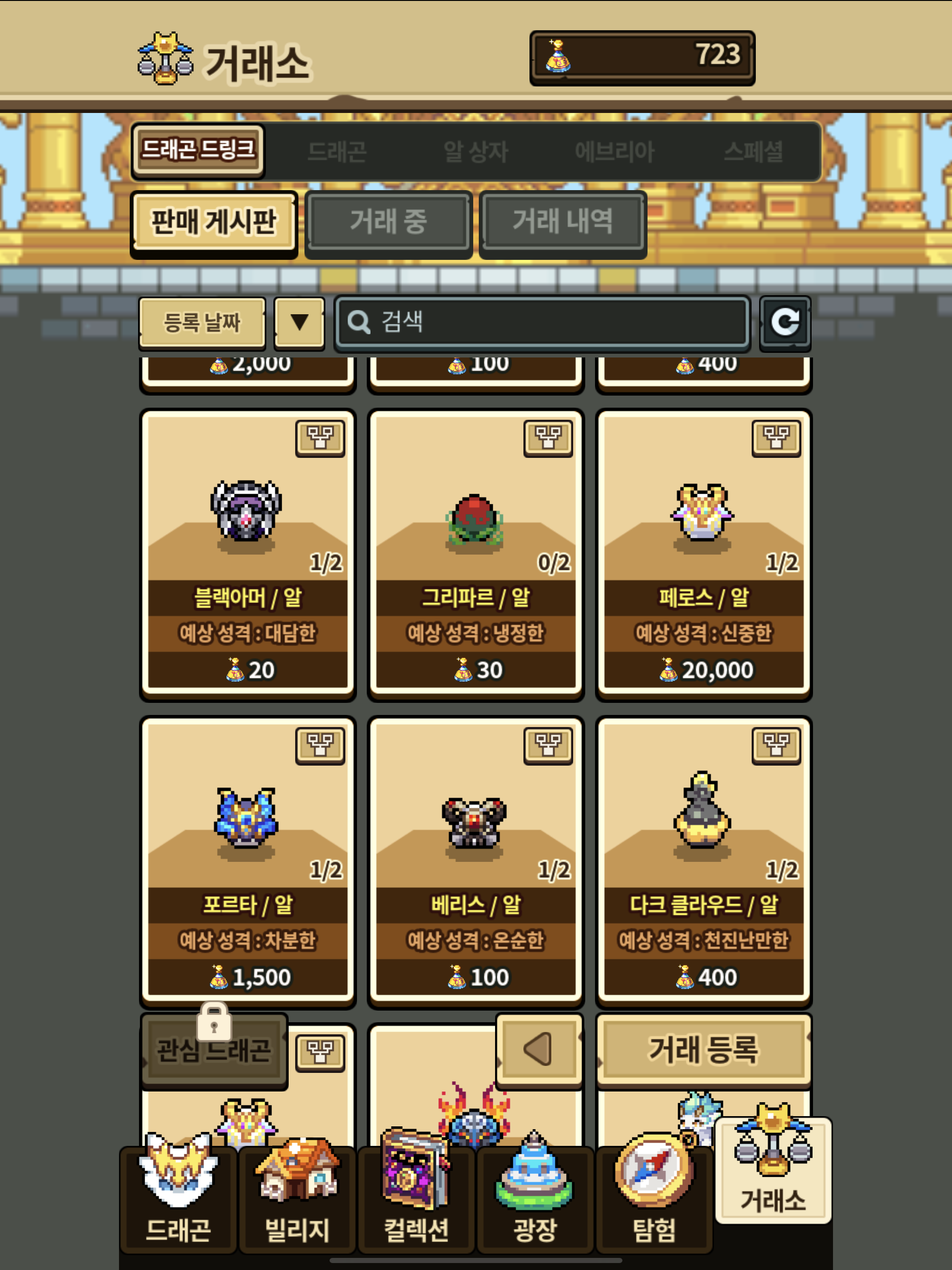
Task: Change the 등록 날짜 sort option
Action: (x=202, y=323)
